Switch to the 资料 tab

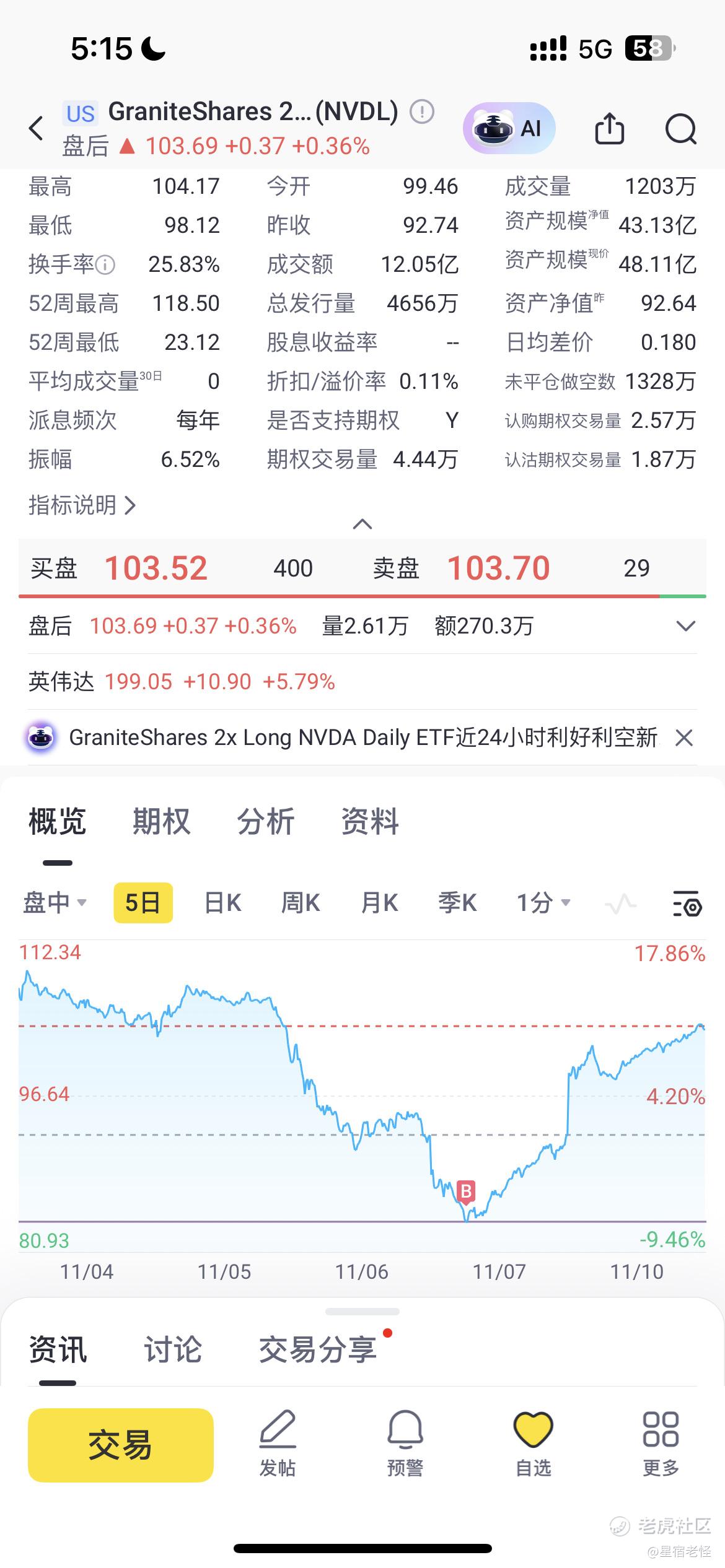pos(370,822)
